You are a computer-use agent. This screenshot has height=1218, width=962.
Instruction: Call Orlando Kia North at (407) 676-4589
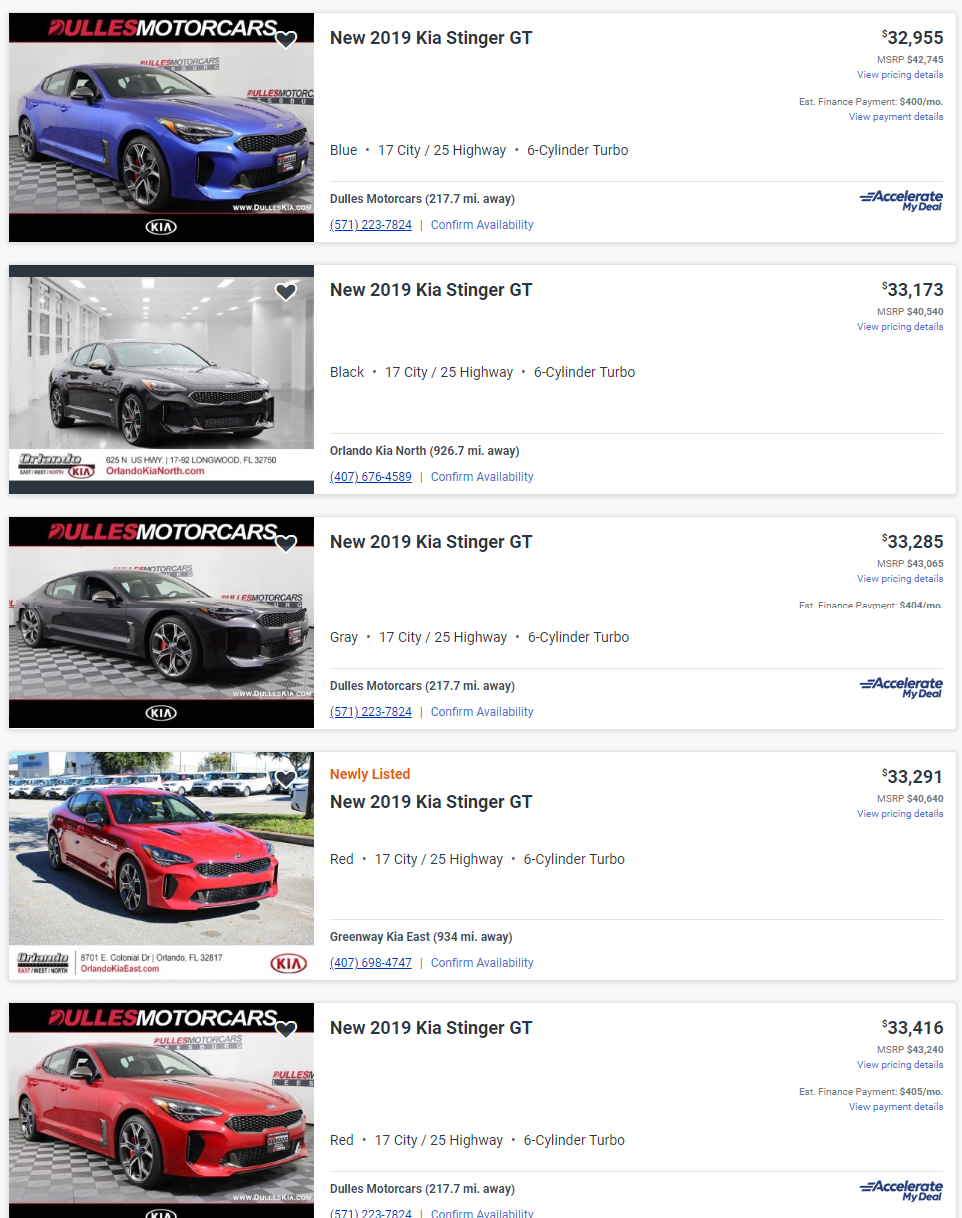tap(371, 477)
